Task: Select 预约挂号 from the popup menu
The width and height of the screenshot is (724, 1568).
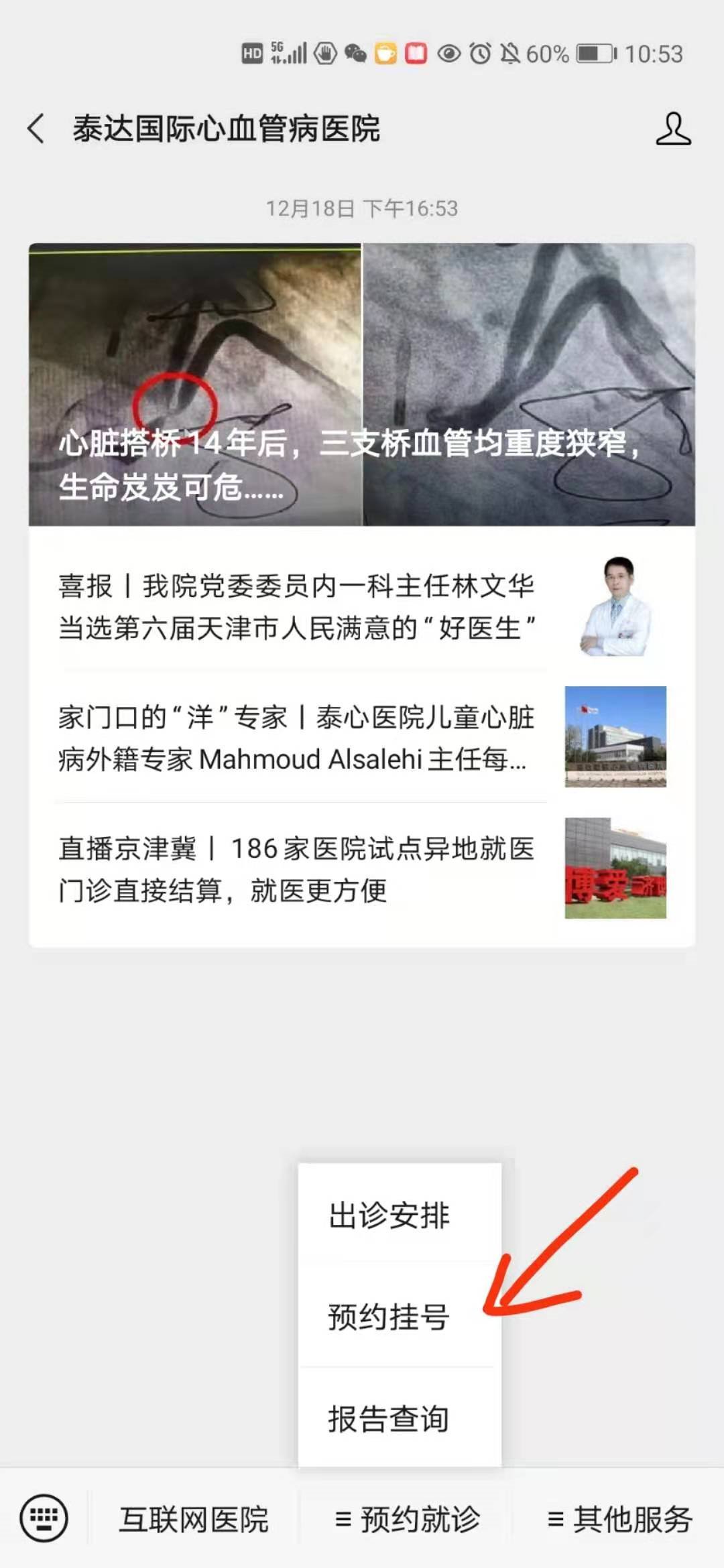Action: [x=389, y=1317]
